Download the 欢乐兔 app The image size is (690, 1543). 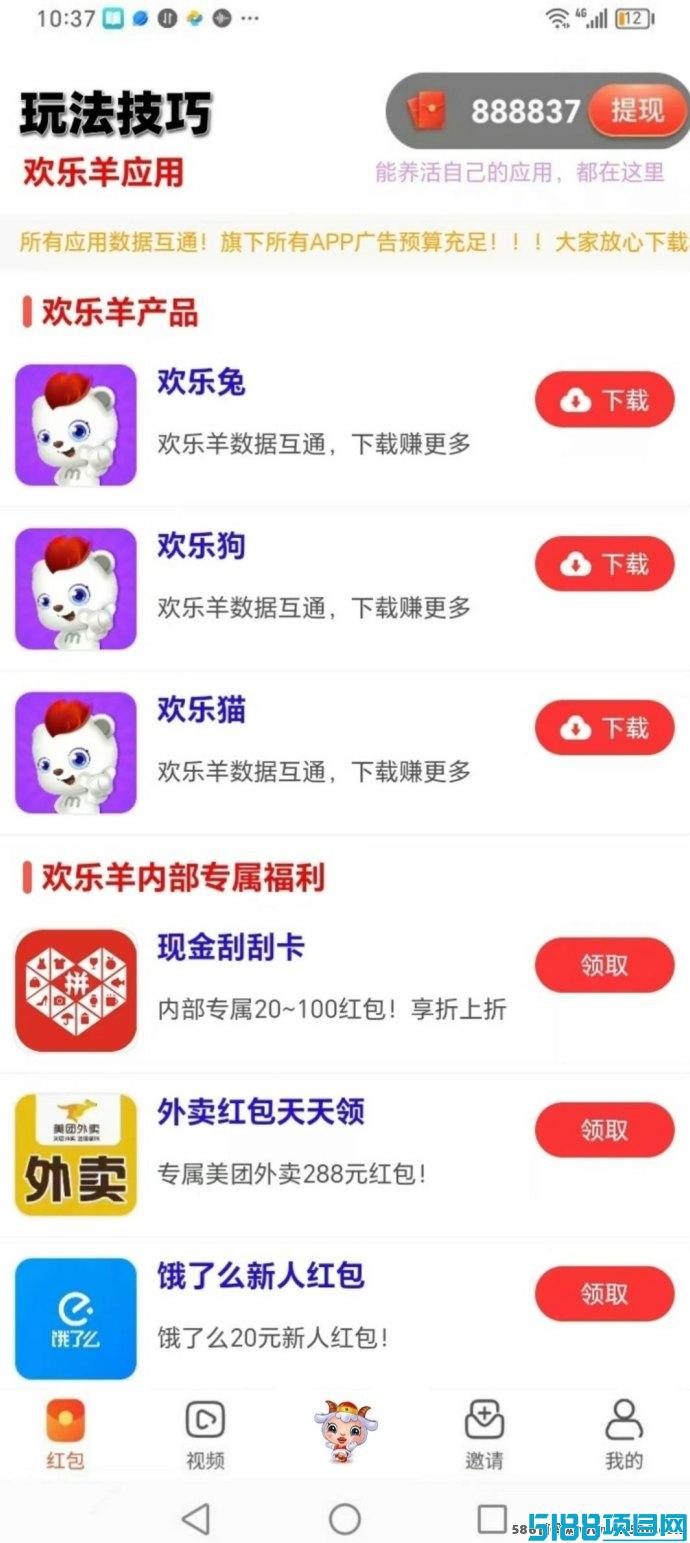click(605, 400)
